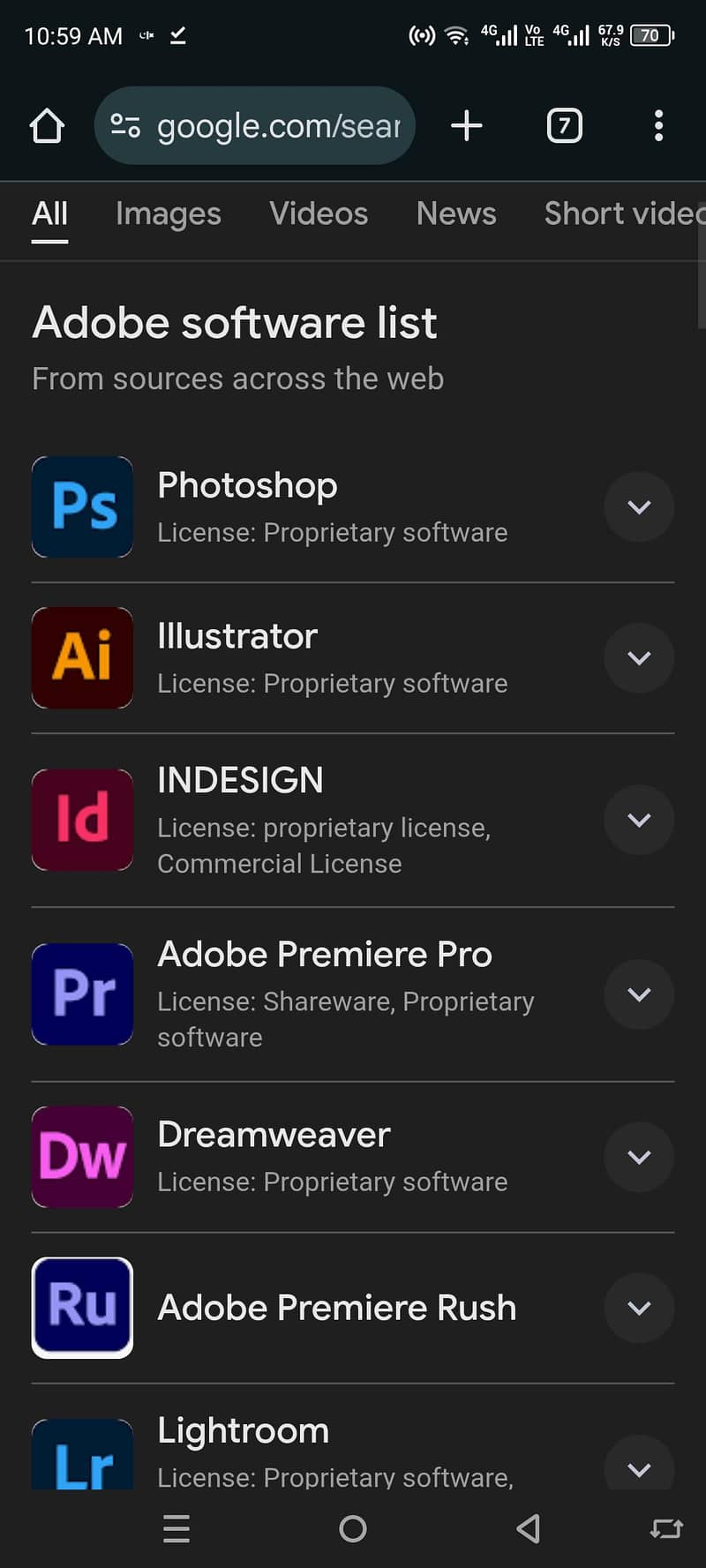Tap the InDesign Id icon

coord(82,820)
